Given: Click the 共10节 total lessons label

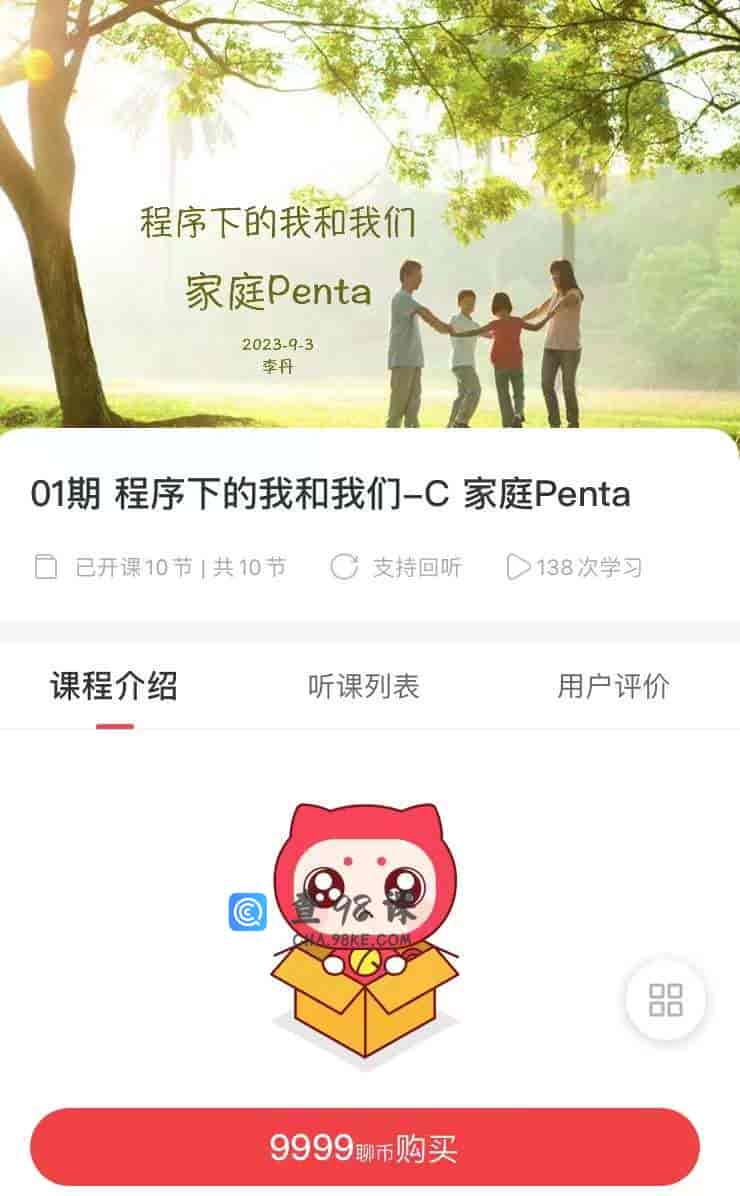Looking at the screenshot, I should pyautogui.click(x=245, y=566).
